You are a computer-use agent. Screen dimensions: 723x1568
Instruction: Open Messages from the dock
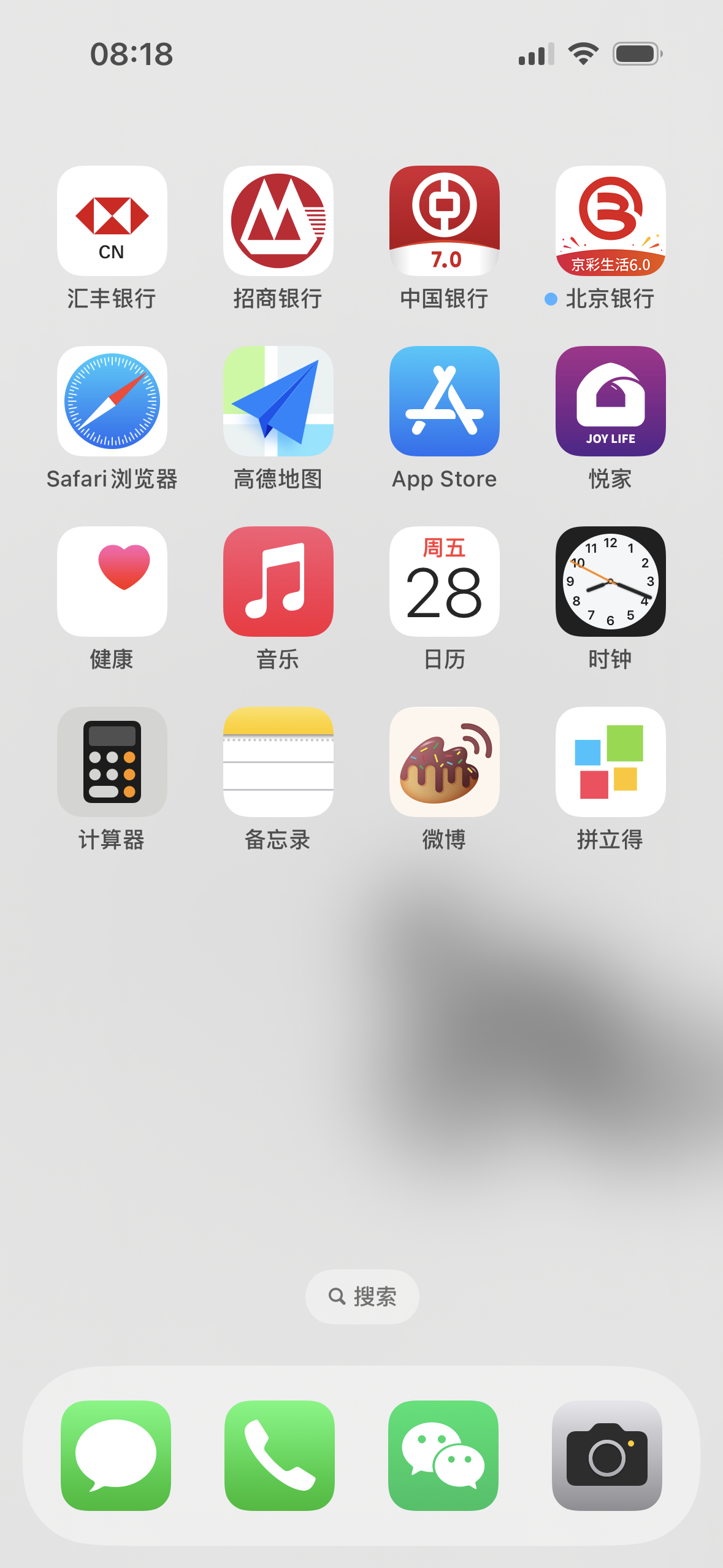(116, 1455)
